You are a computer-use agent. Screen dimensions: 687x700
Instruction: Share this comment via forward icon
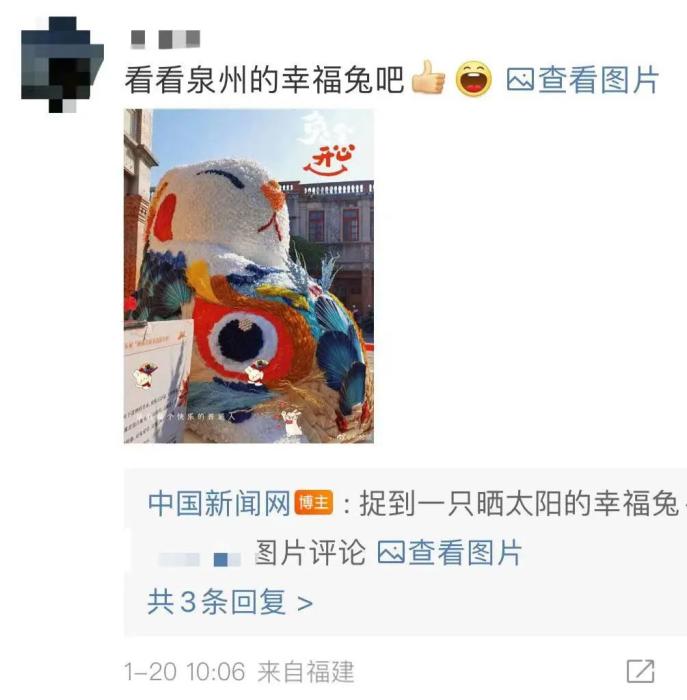(640, 671)
